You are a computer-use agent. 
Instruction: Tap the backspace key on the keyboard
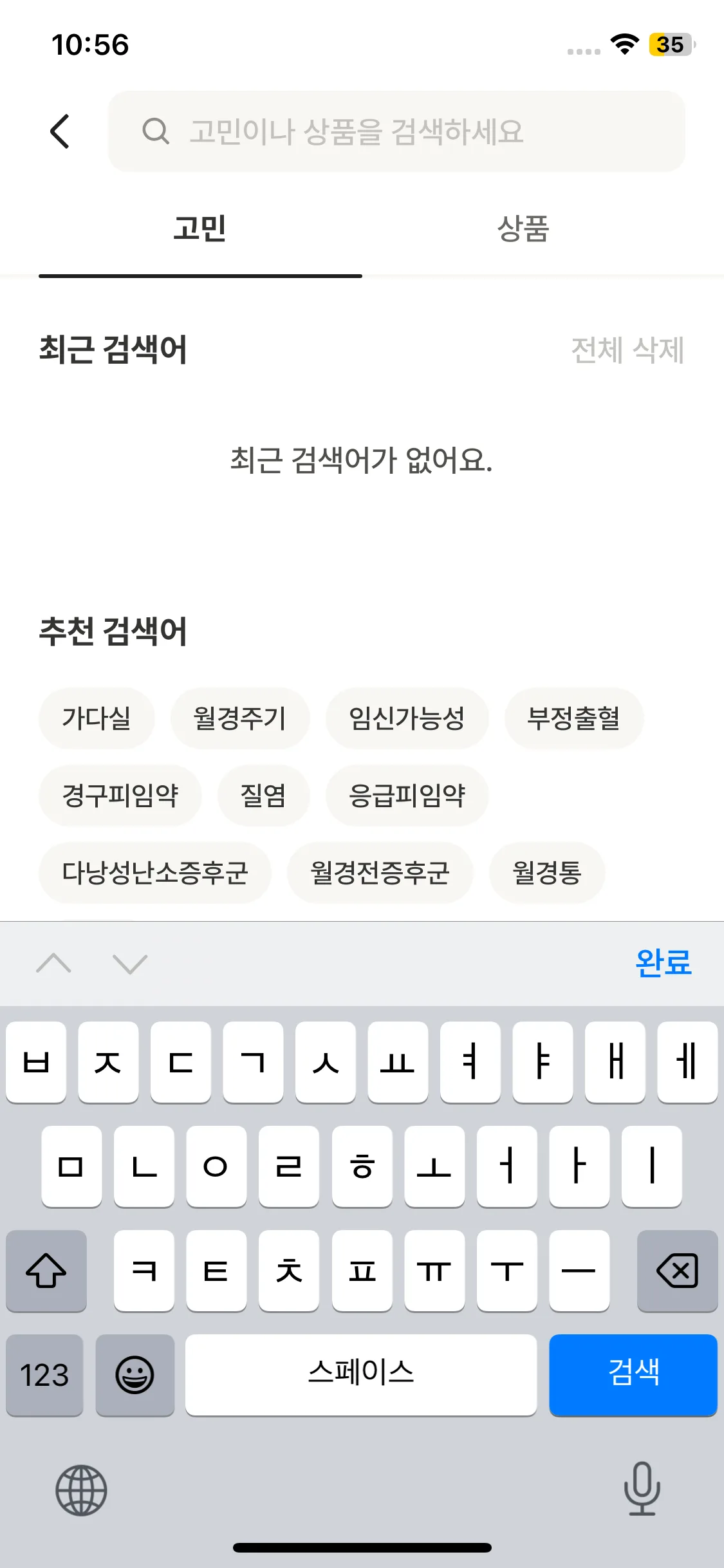(677, 1271)
